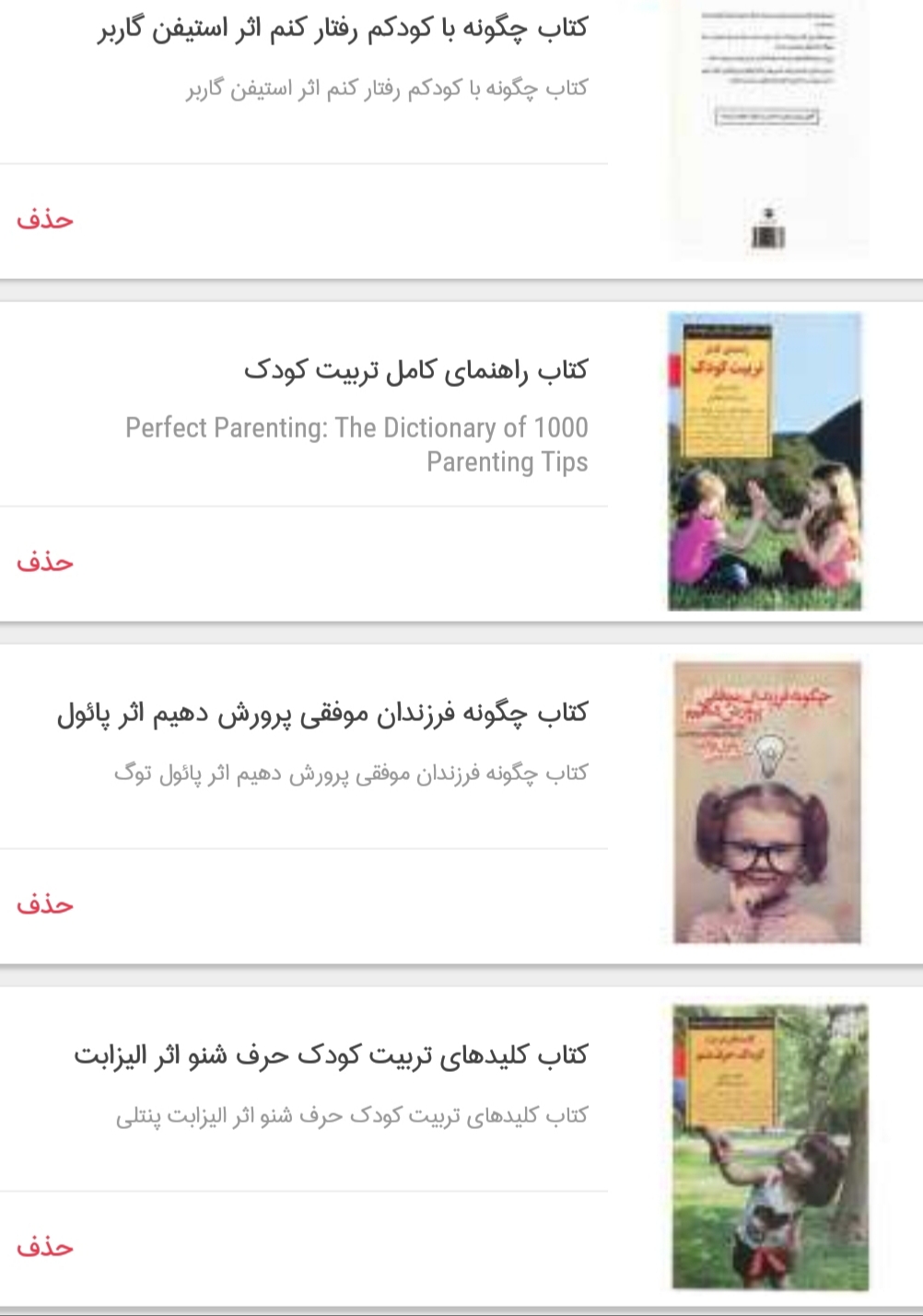Remove the Stephen Garber book from the list
Viewport: 923px width, 1316px height.
(44, 219)
